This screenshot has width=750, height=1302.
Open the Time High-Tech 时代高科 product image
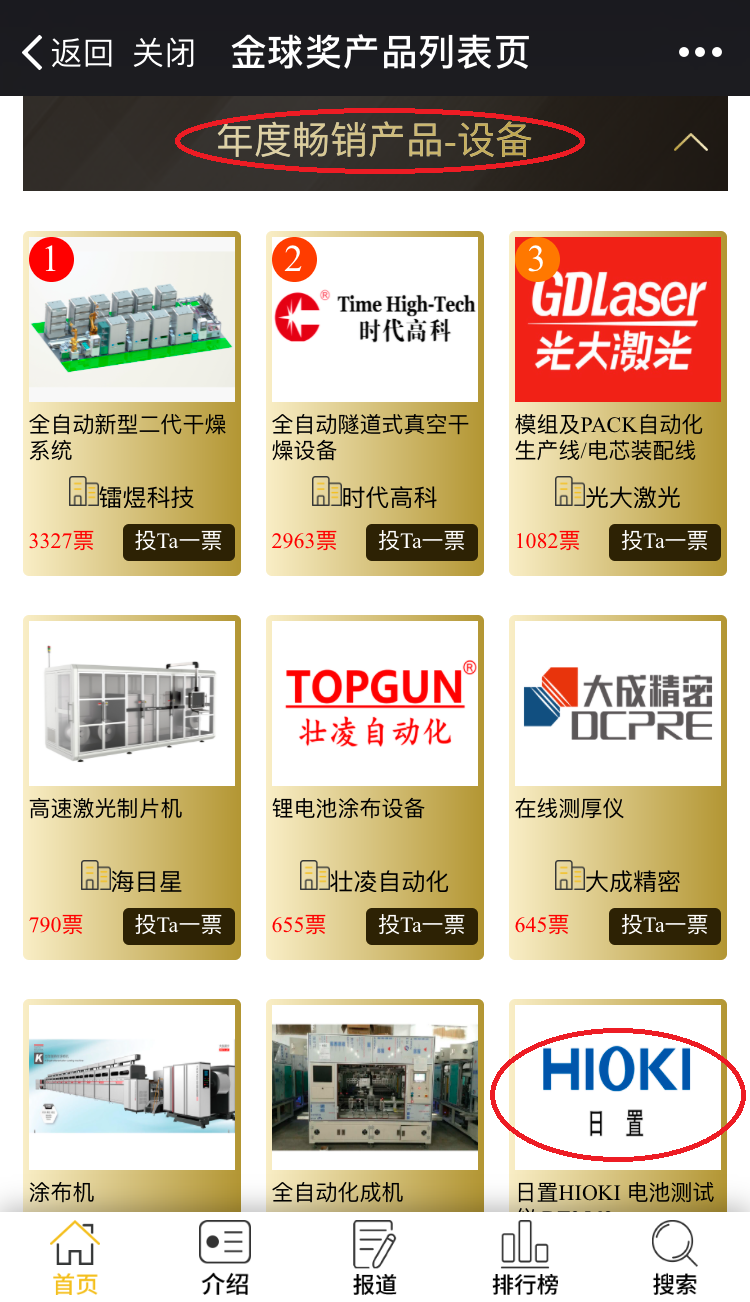pyautogui.click(x=375, y=320)
